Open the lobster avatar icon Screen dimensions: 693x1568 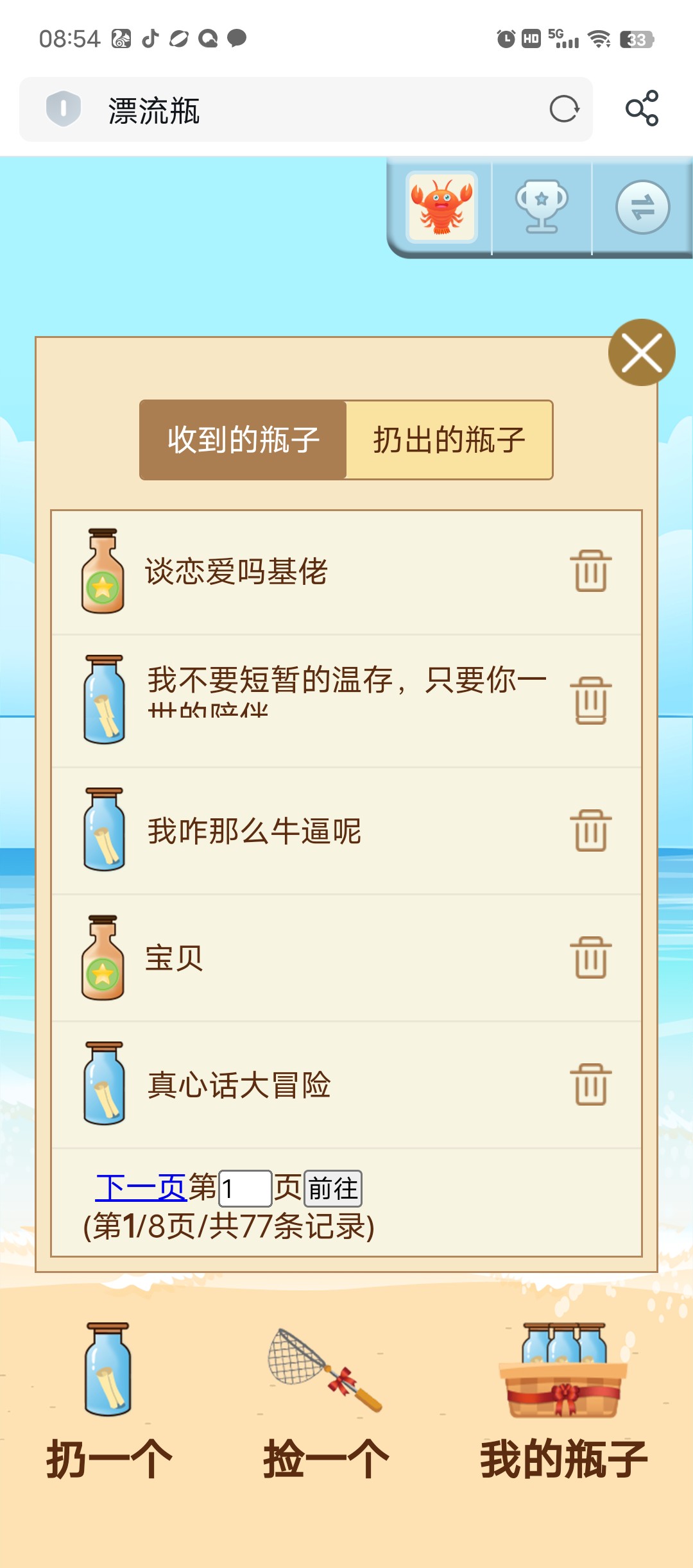coord(441,207)
